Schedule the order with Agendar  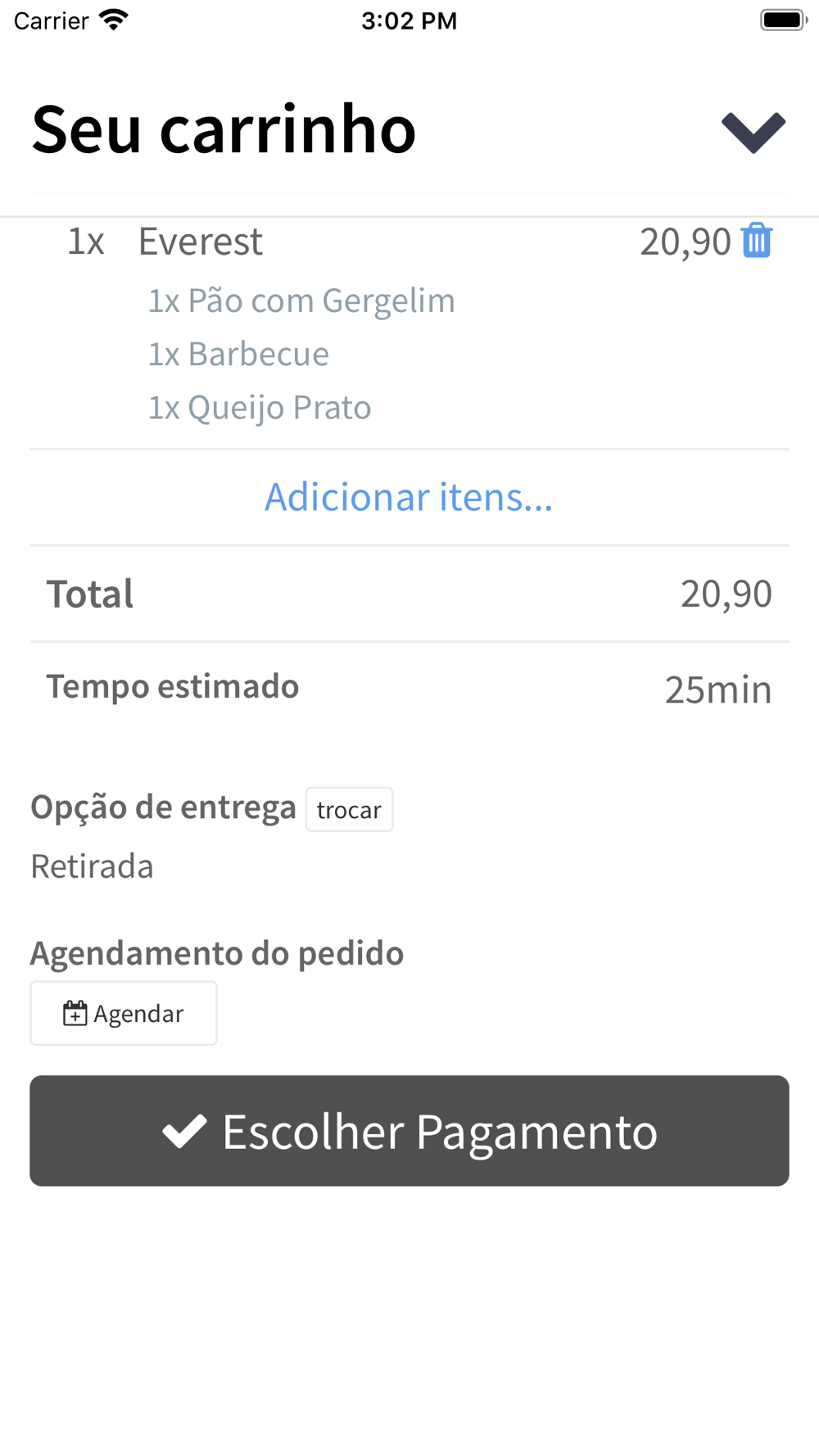point(124,1014)
